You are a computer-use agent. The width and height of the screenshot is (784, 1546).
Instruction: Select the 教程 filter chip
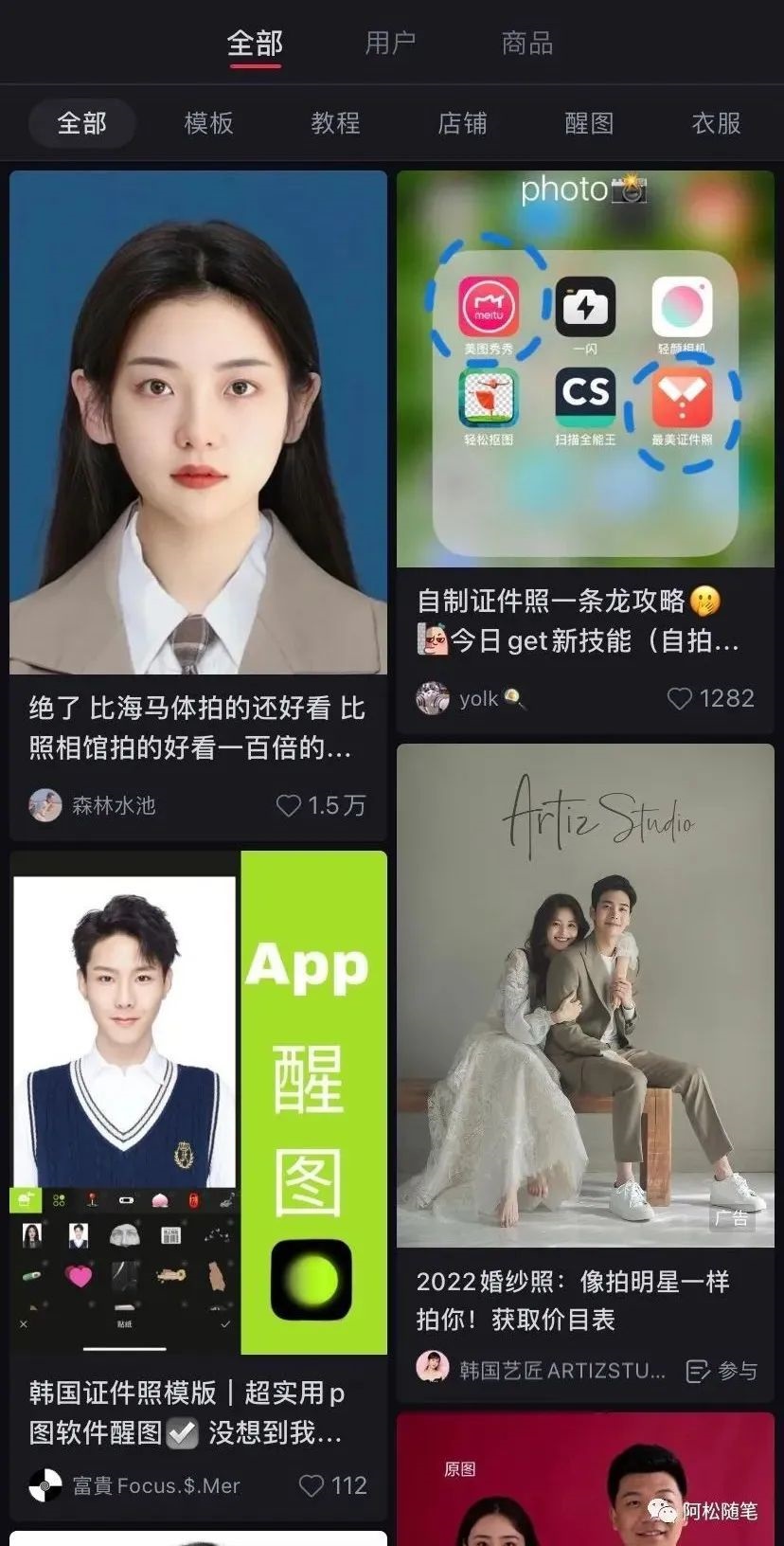[335, 123]
